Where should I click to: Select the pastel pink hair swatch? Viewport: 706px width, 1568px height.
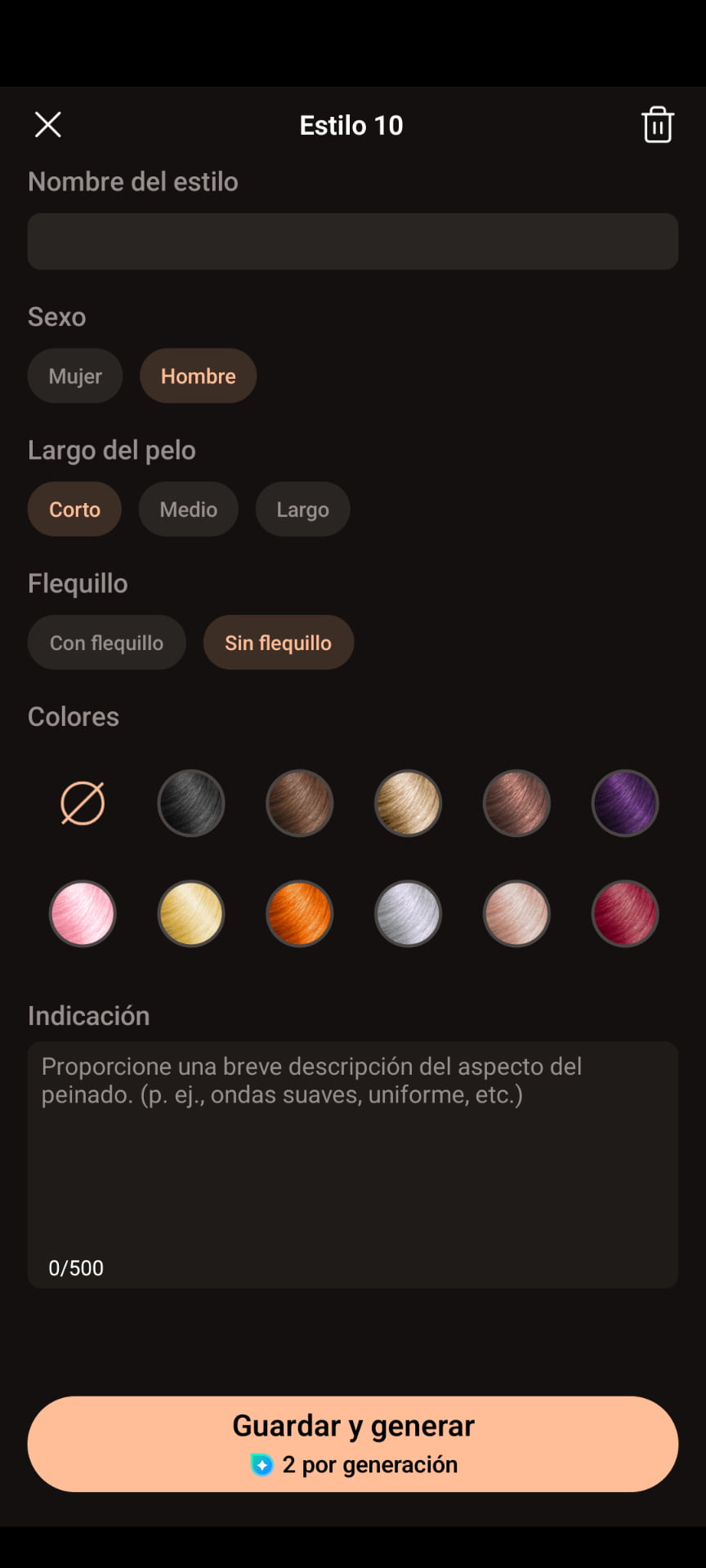[x=82, y=914]
